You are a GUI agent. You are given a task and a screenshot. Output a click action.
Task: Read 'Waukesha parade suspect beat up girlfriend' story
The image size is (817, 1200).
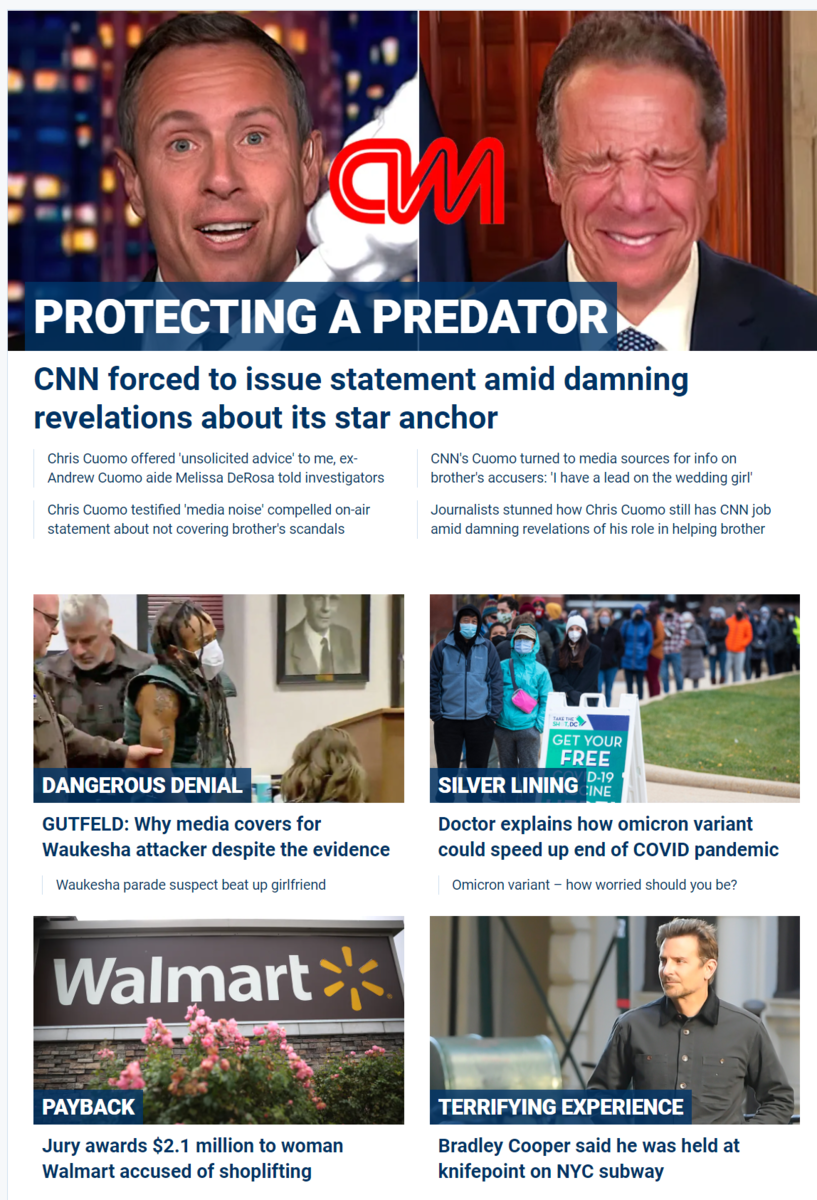(190, 885)
